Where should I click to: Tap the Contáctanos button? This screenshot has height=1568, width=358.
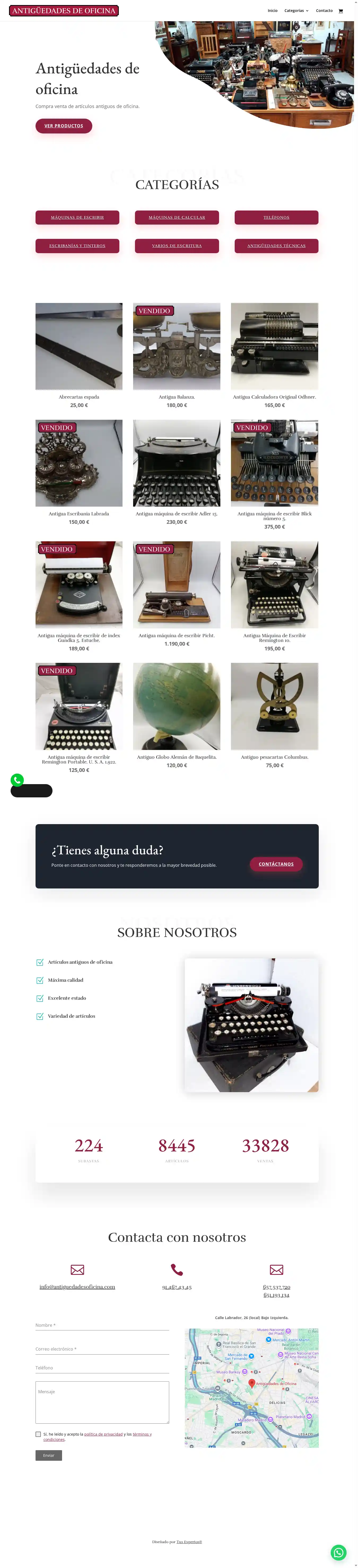tap(276, 864)
